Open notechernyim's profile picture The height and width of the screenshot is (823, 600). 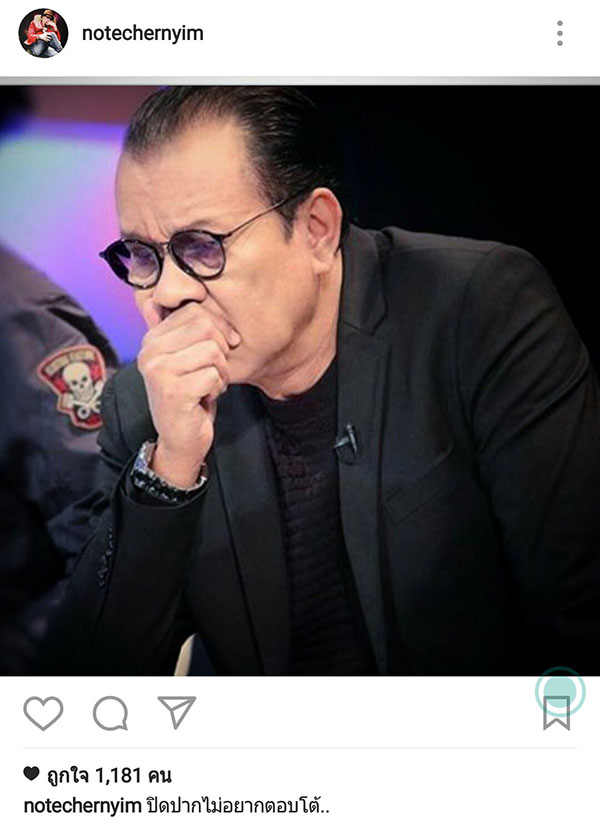(x=42, y=34)
